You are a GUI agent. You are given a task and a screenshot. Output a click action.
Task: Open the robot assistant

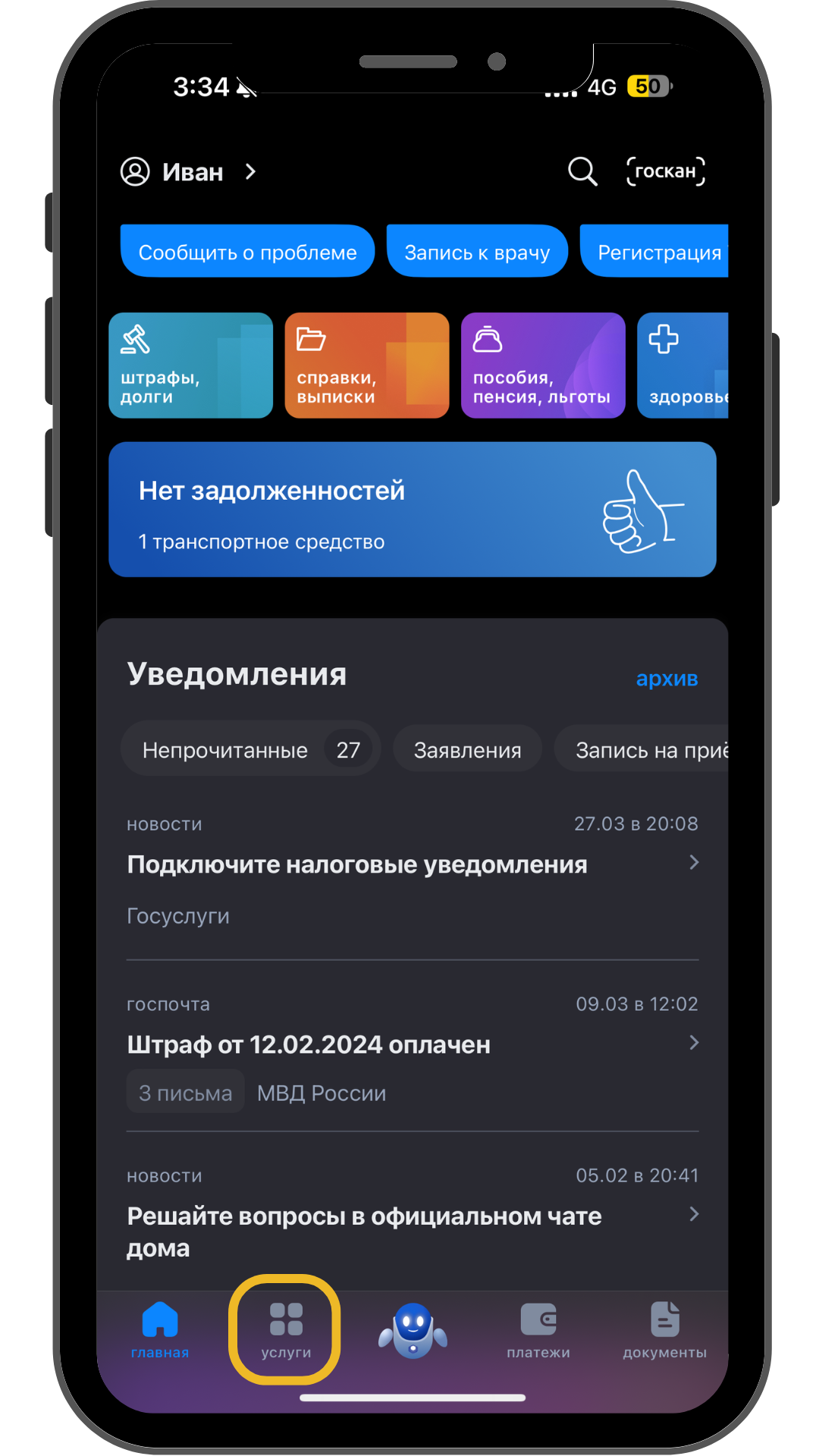point(413,1329)
